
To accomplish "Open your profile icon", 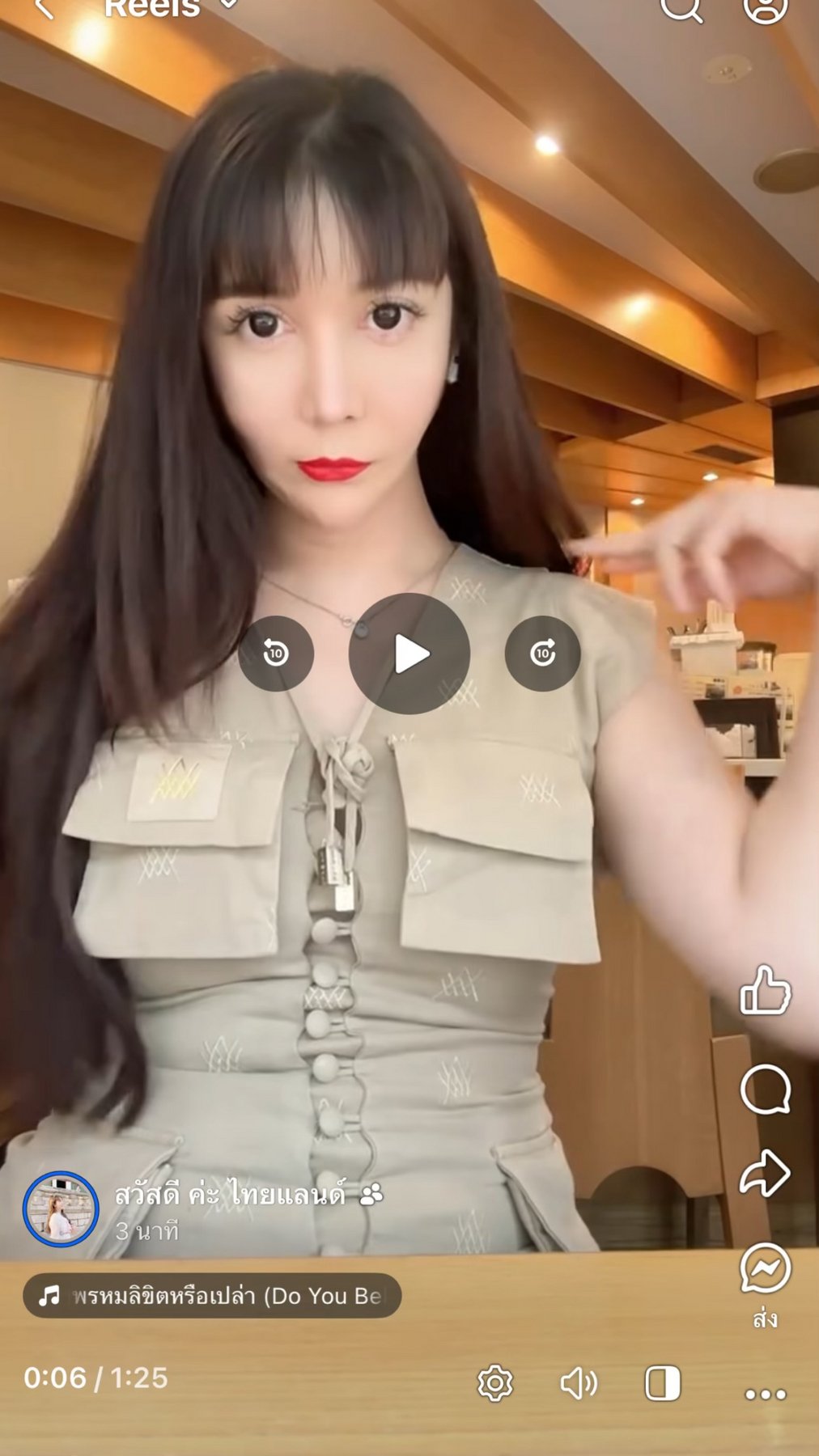I will [765, 8].
